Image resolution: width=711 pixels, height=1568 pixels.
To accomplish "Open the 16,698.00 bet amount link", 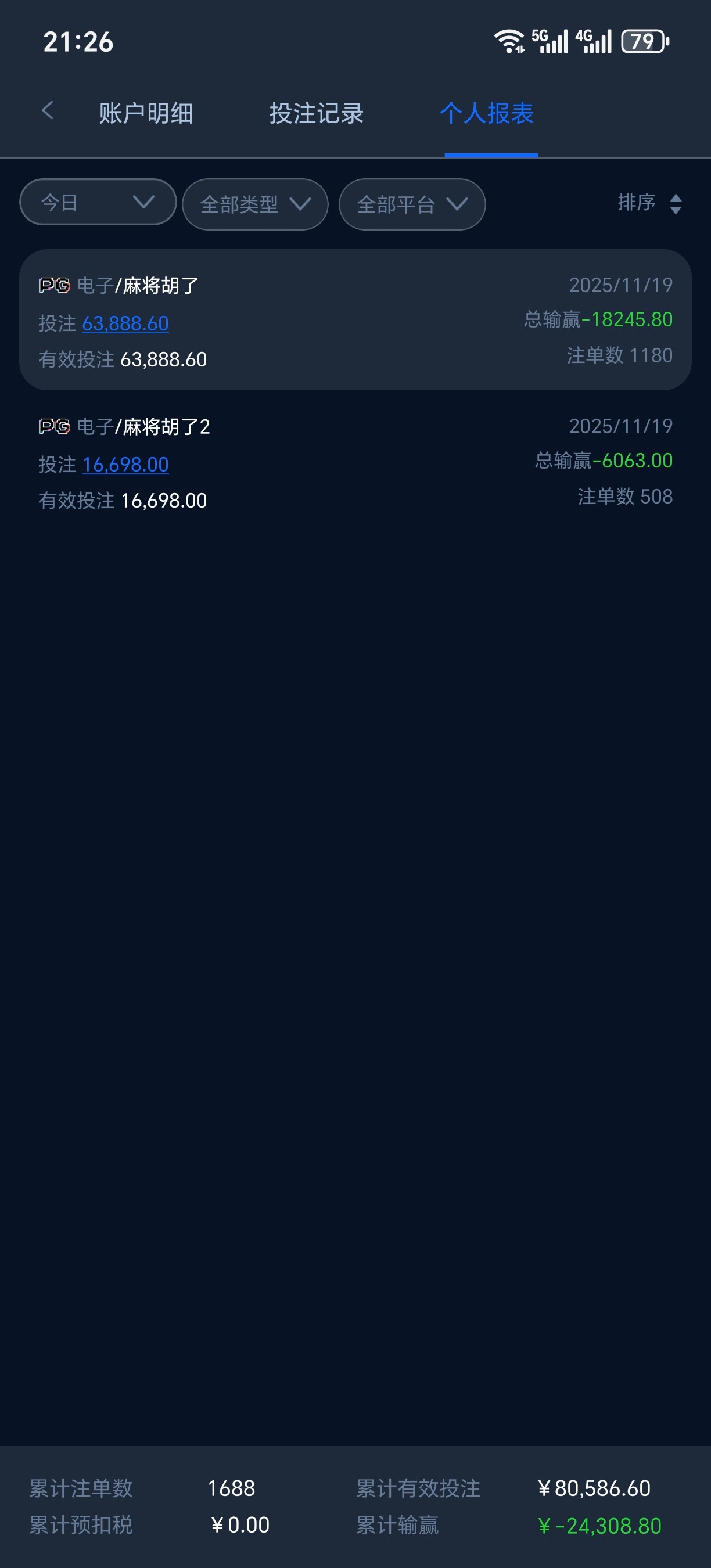I will (x=125, y=465).
